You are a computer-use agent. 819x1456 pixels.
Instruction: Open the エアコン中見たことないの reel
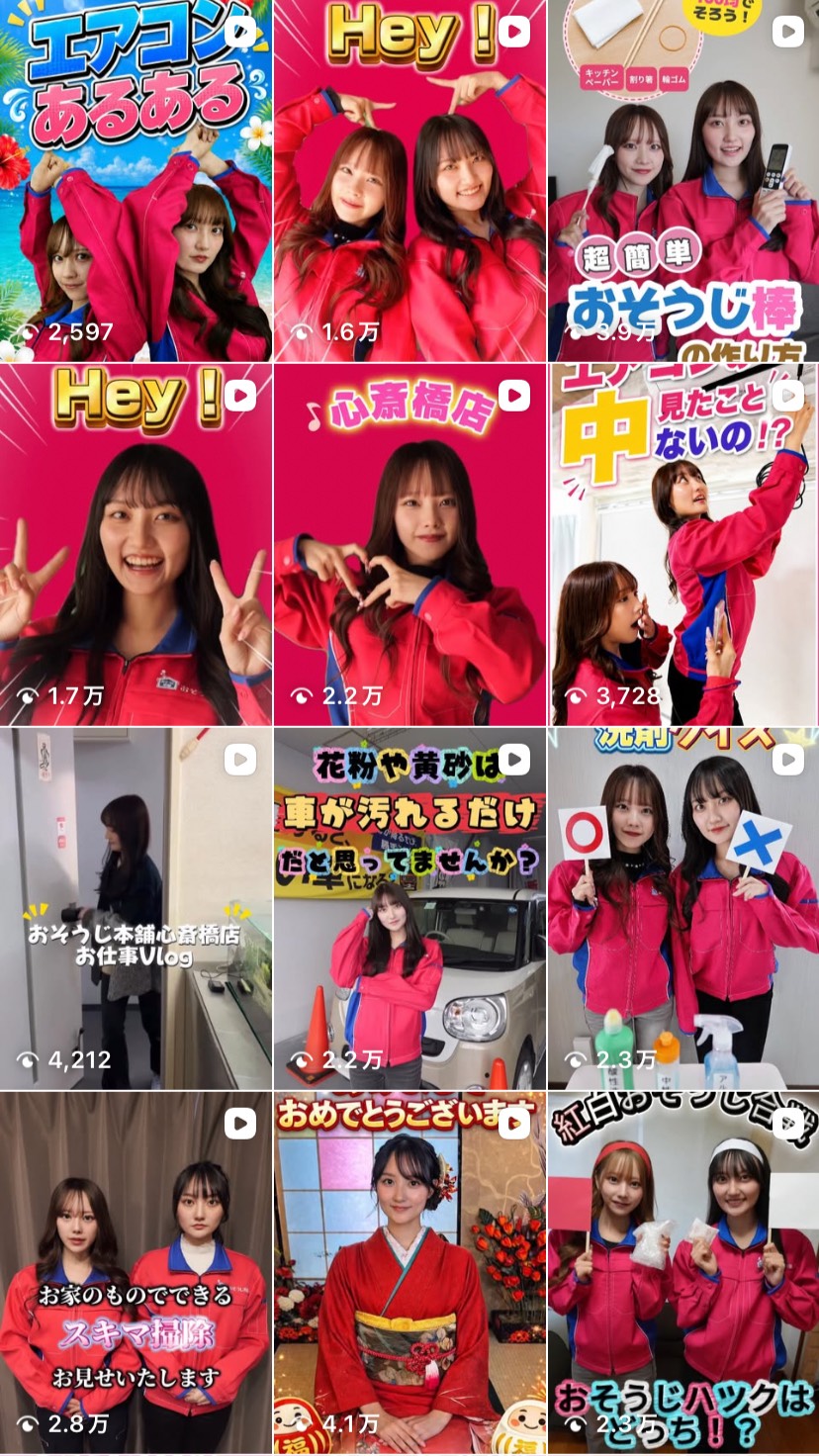pyautogui.click(x=683, y=545)
